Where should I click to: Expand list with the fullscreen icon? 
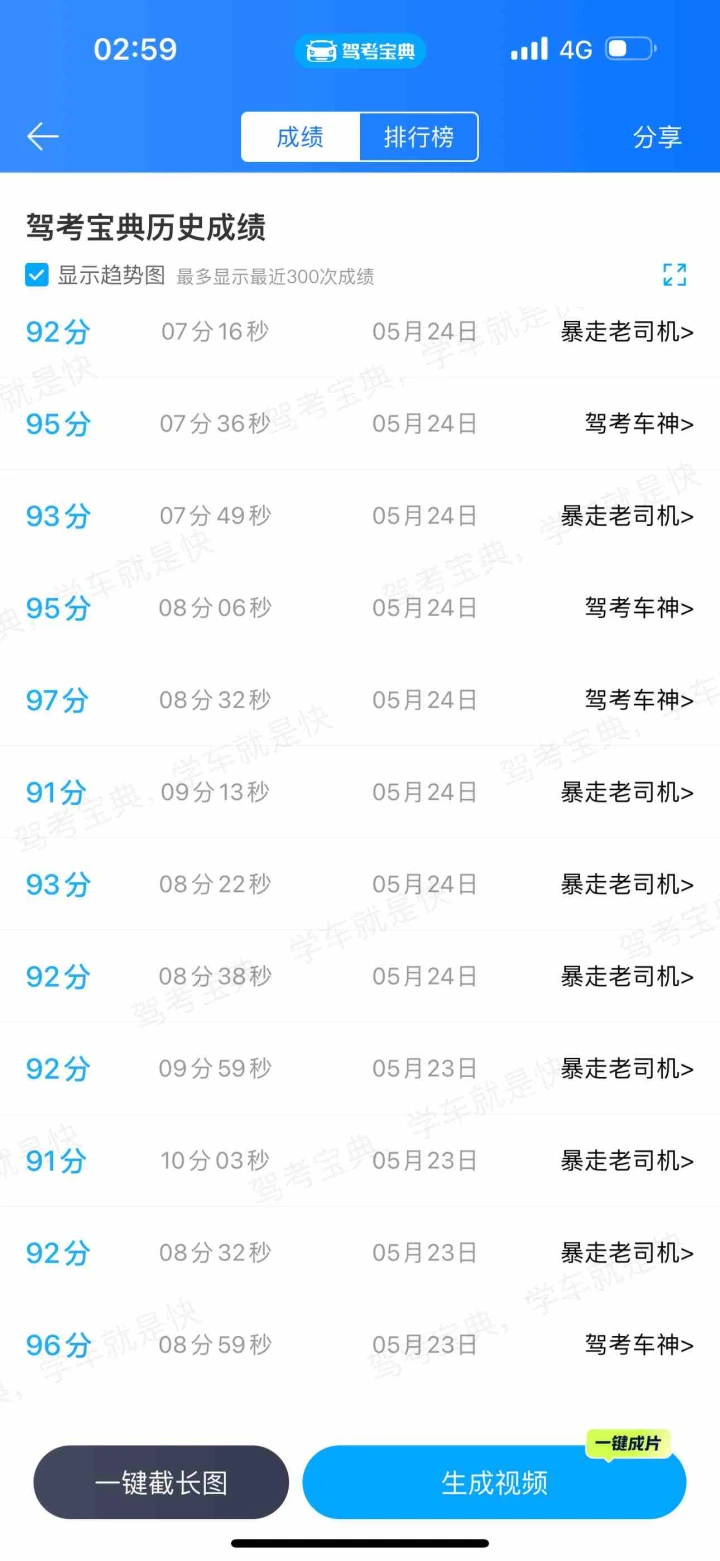[675, 275]
